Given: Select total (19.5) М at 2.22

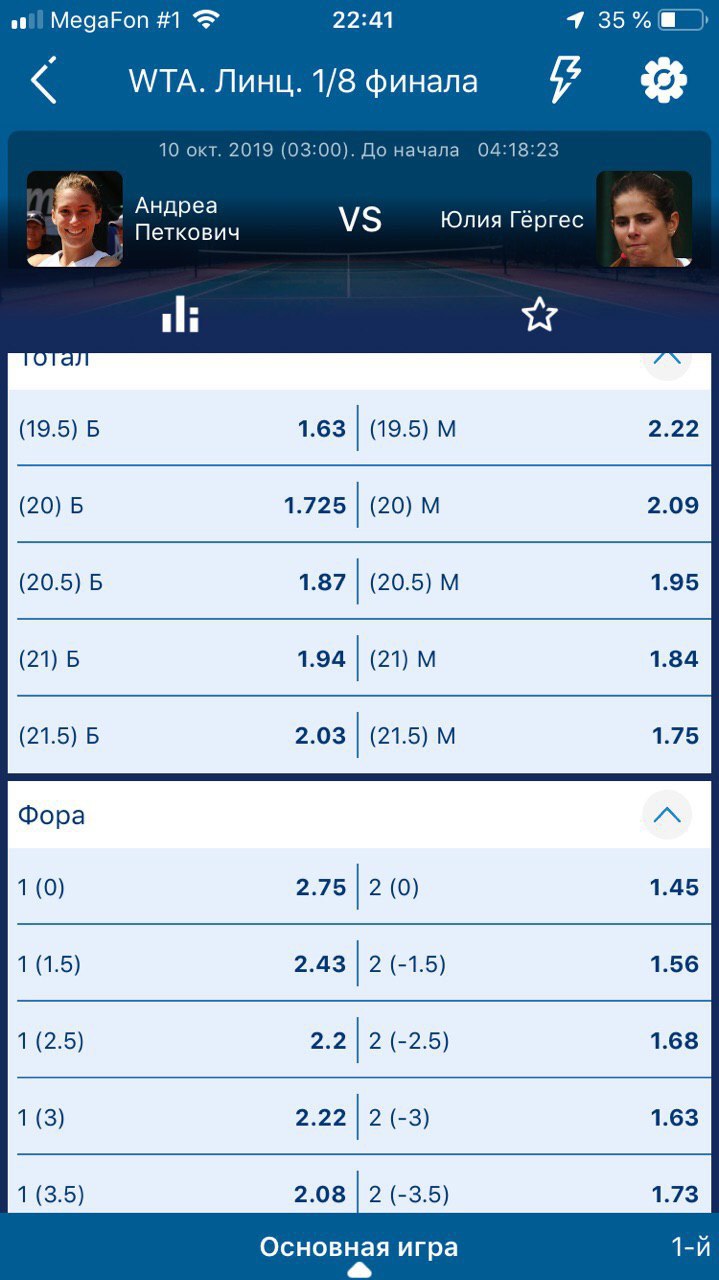Looking at the screenshot, I should coord(535,429).
